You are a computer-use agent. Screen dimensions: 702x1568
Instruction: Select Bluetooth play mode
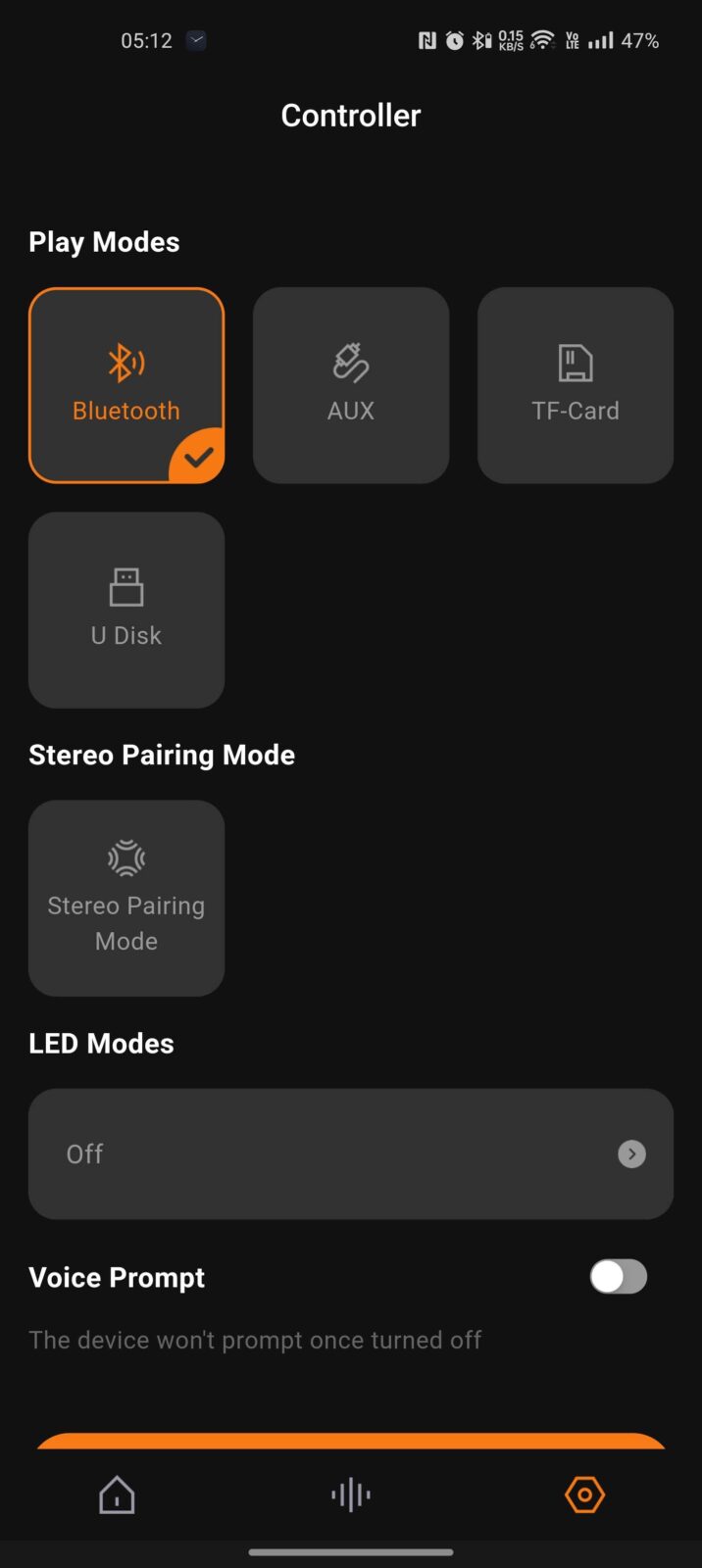(126, 385)
